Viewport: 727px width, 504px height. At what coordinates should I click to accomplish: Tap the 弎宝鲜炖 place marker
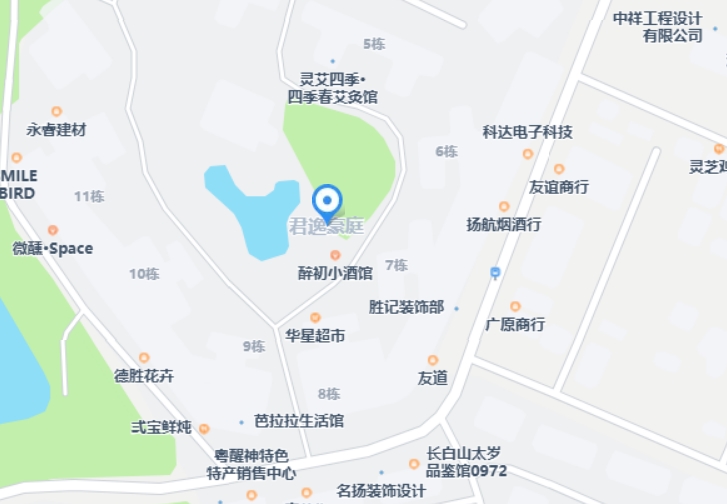click(x=204, y=428)
